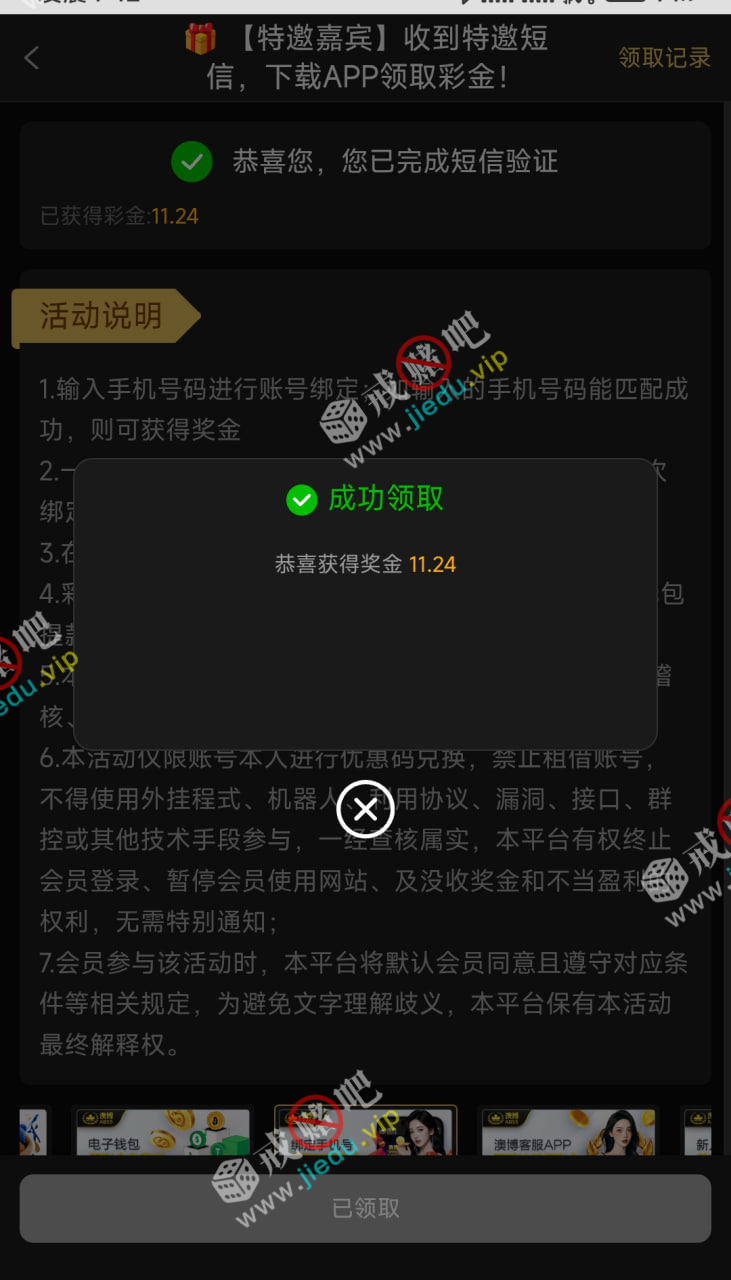This screenshot has width=731, height=1280.
Task: Close the 成功领取 popup
Action: 365,809
